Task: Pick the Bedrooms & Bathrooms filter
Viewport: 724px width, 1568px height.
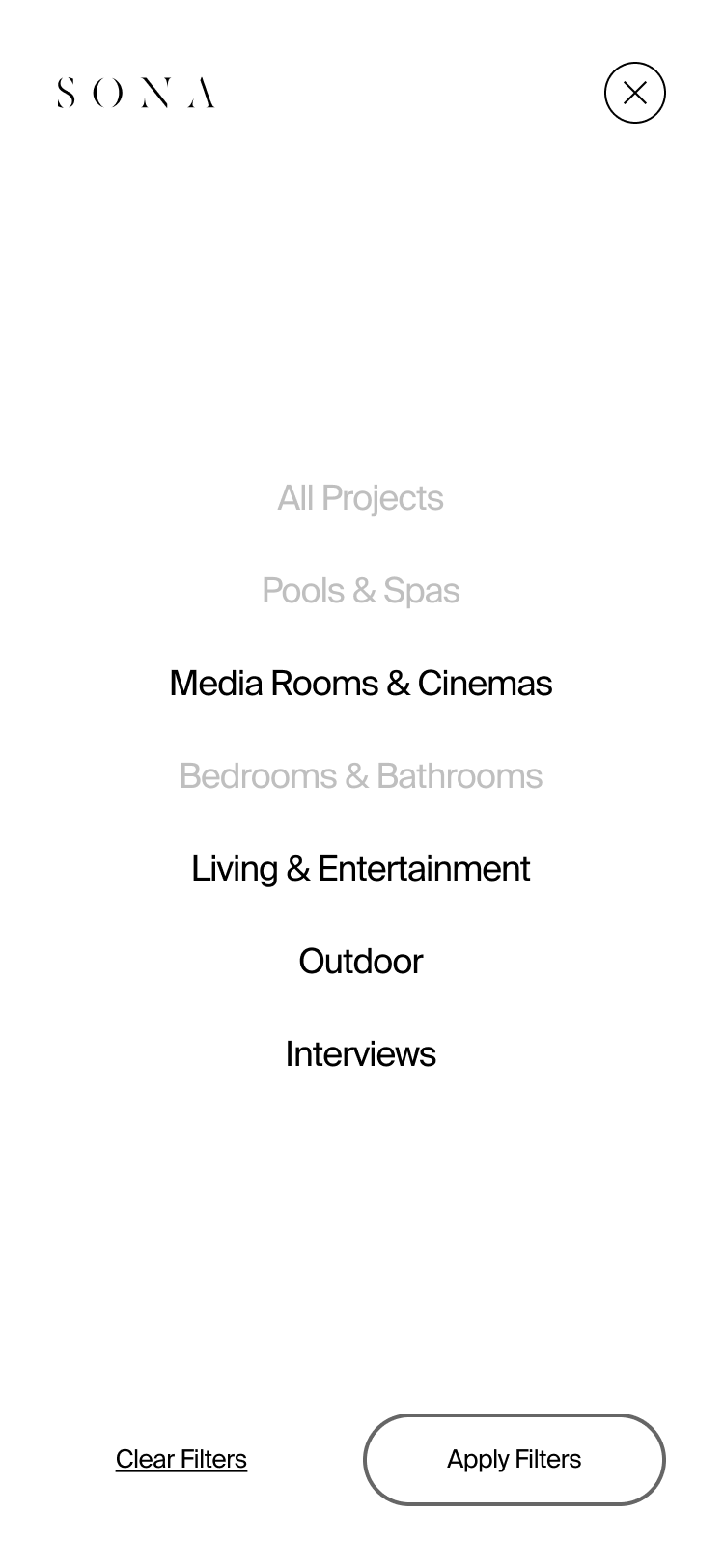Action: click(x=360, y=776)
